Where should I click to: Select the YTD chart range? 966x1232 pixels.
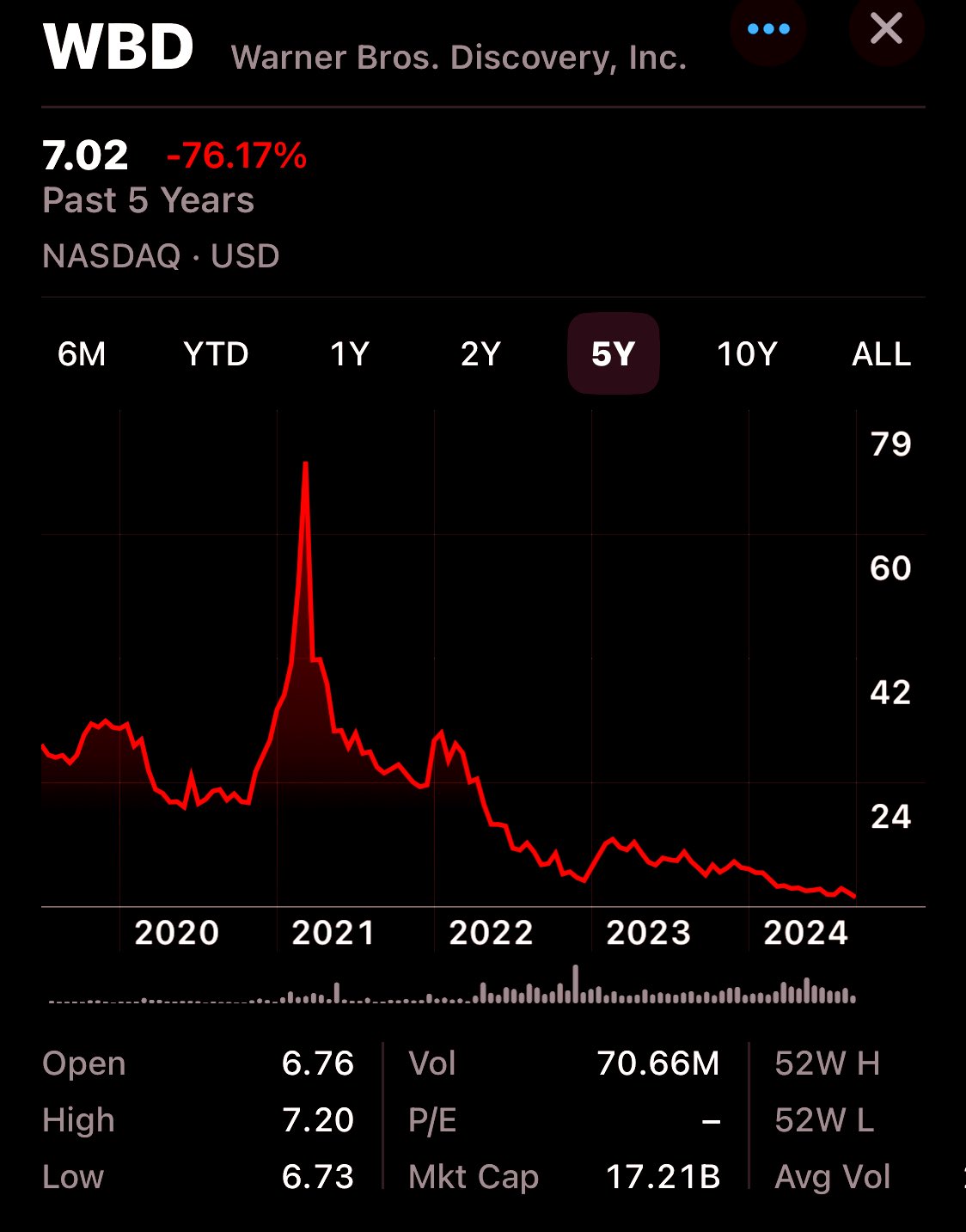click(216, 354)
